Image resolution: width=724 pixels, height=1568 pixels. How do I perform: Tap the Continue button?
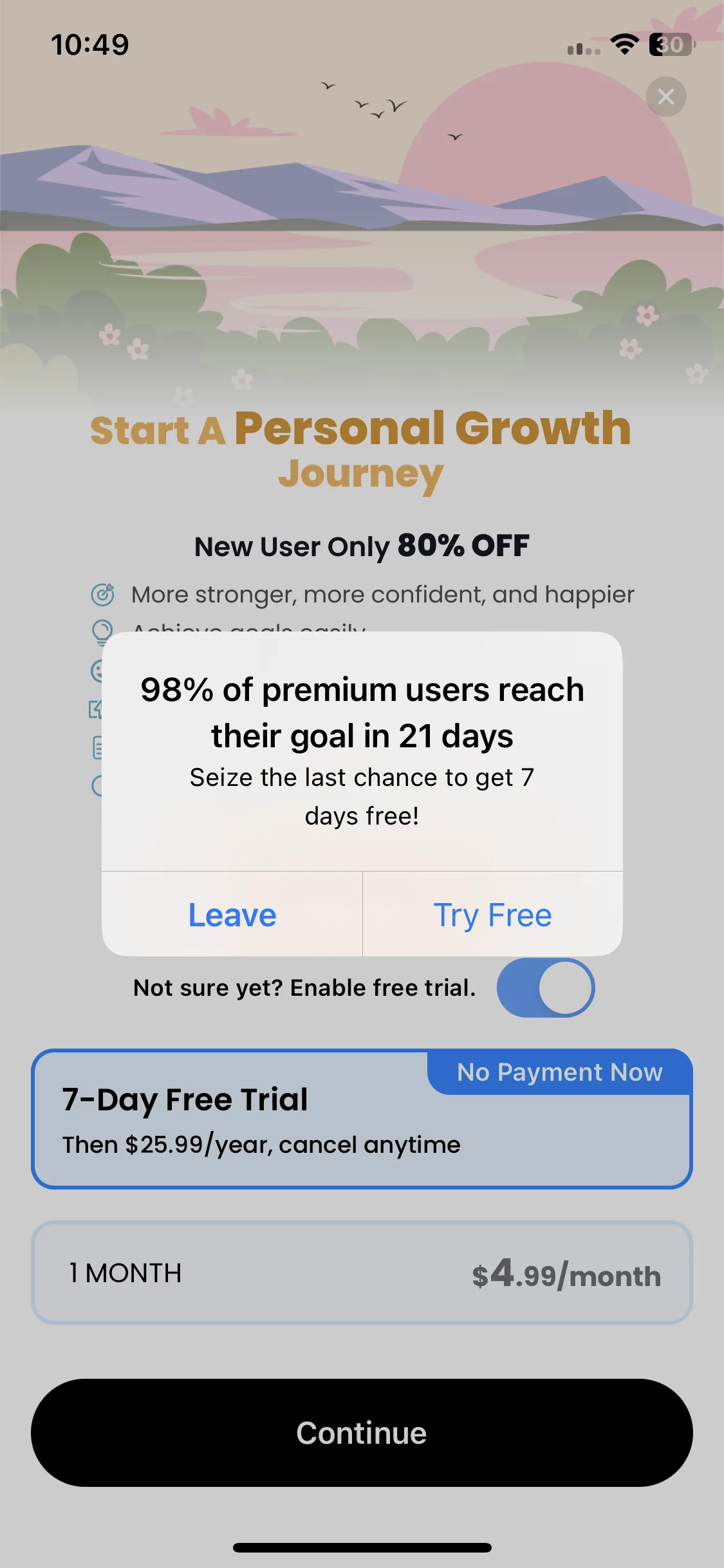(x=362, y=1433)
